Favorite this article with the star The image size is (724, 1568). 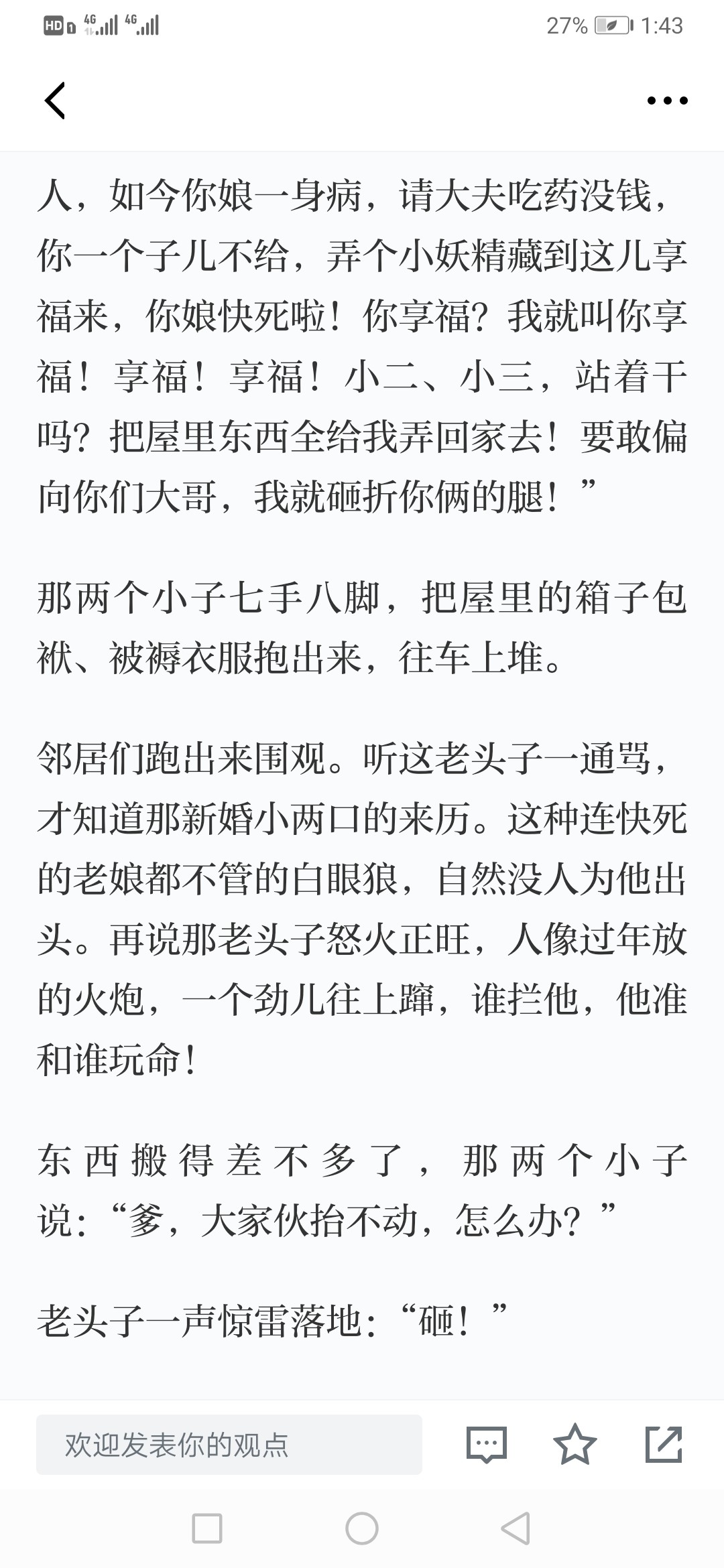[x=575, y=1444]
